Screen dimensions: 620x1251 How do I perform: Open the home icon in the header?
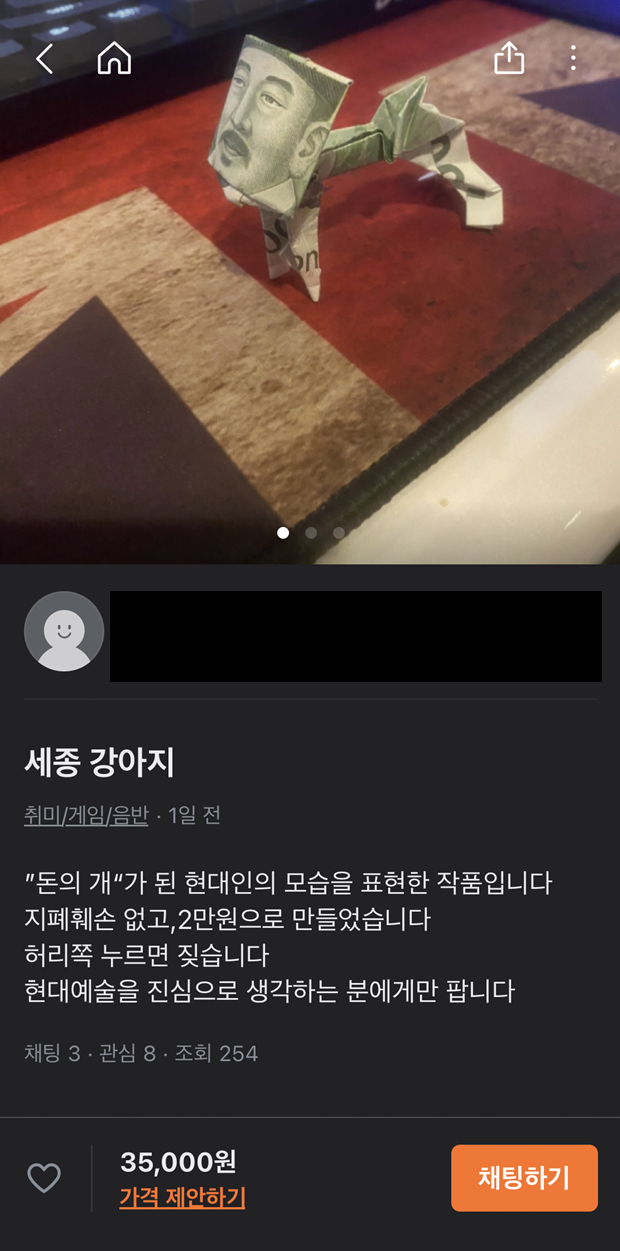[114, 59]
